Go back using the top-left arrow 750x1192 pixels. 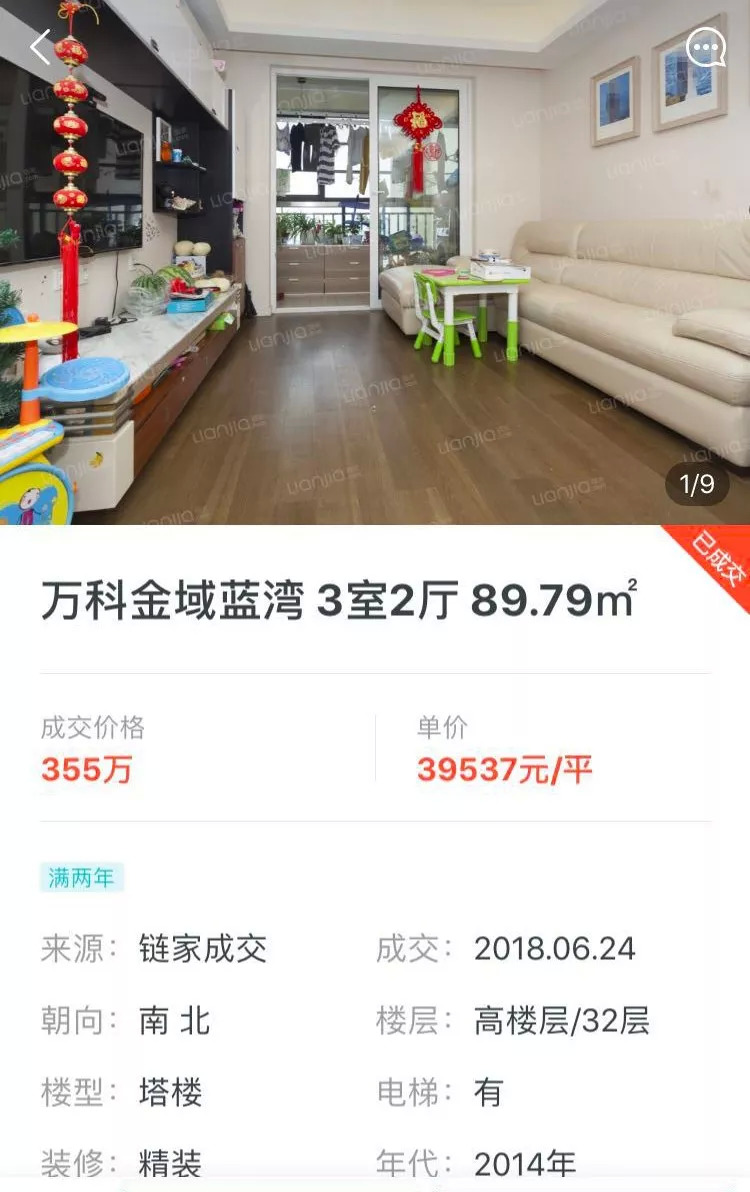click(40, 47)
